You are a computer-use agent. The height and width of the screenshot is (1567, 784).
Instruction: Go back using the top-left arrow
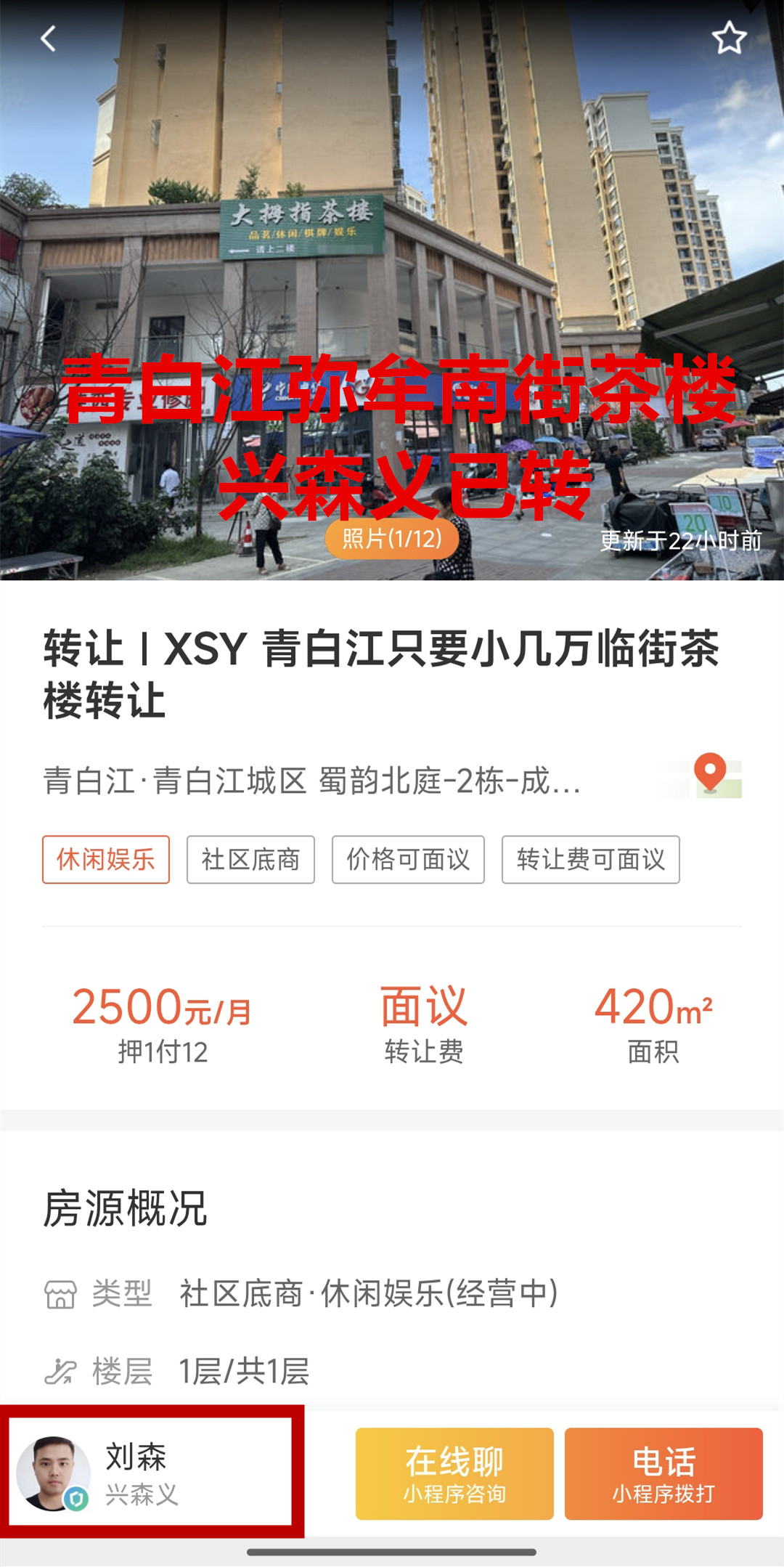[x=49, y=38]
